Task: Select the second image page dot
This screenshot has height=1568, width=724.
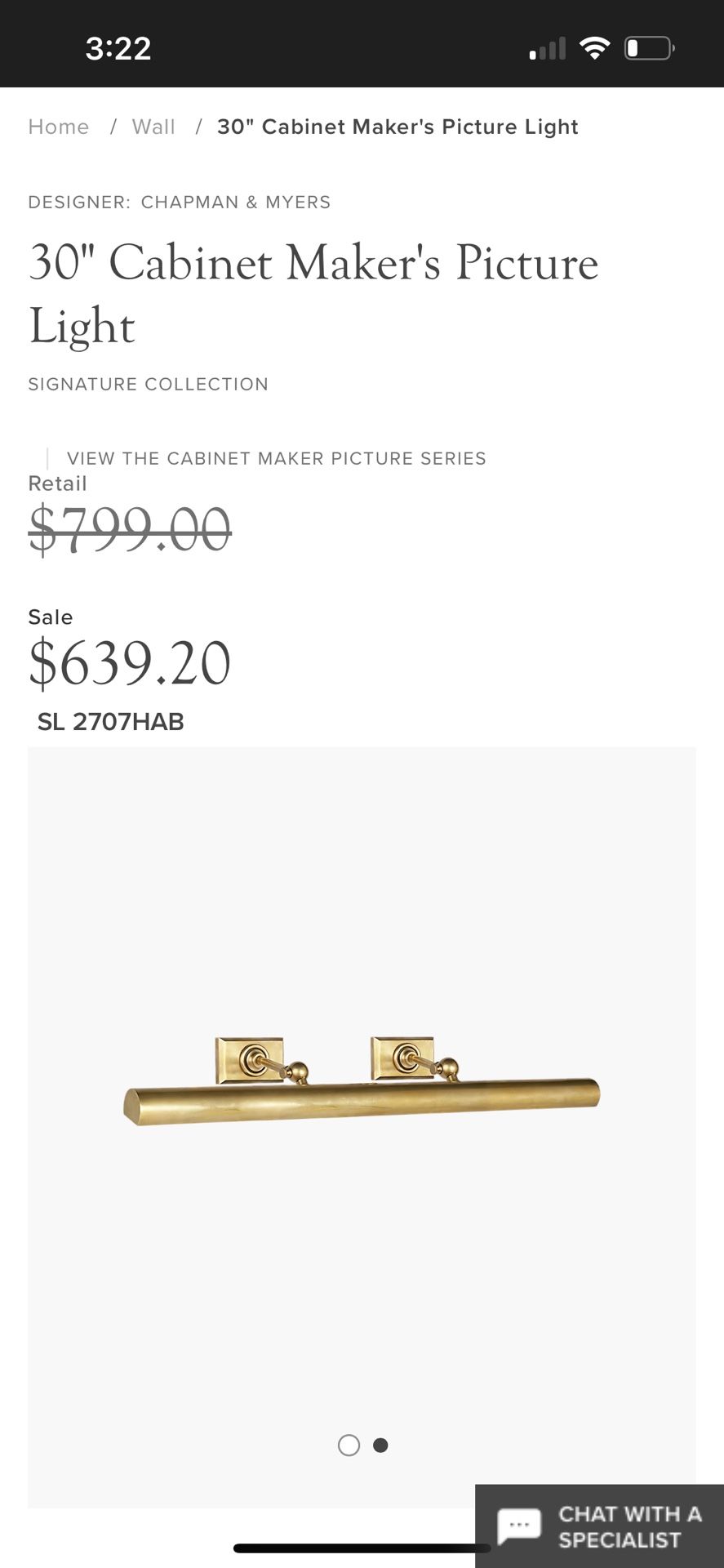Action: tap(380, 1445)
